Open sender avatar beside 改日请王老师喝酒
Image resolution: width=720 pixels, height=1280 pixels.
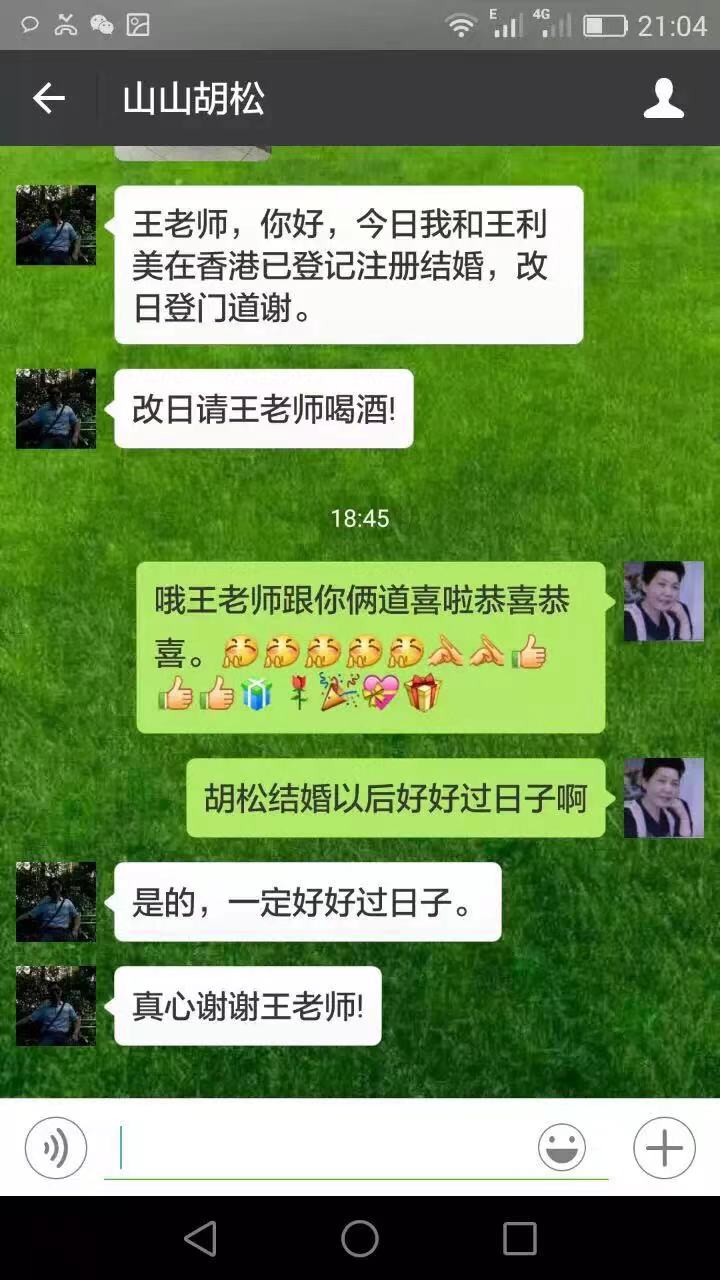(56, 408)
